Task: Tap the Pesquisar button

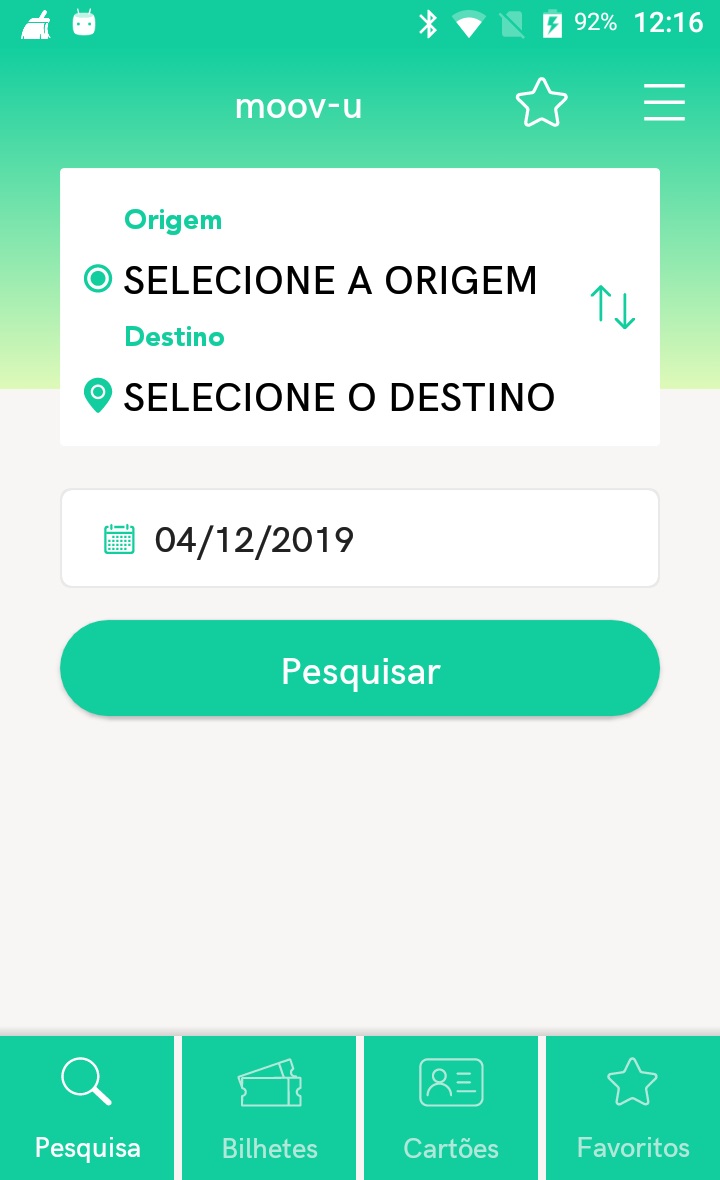Action: coord(360,668)
